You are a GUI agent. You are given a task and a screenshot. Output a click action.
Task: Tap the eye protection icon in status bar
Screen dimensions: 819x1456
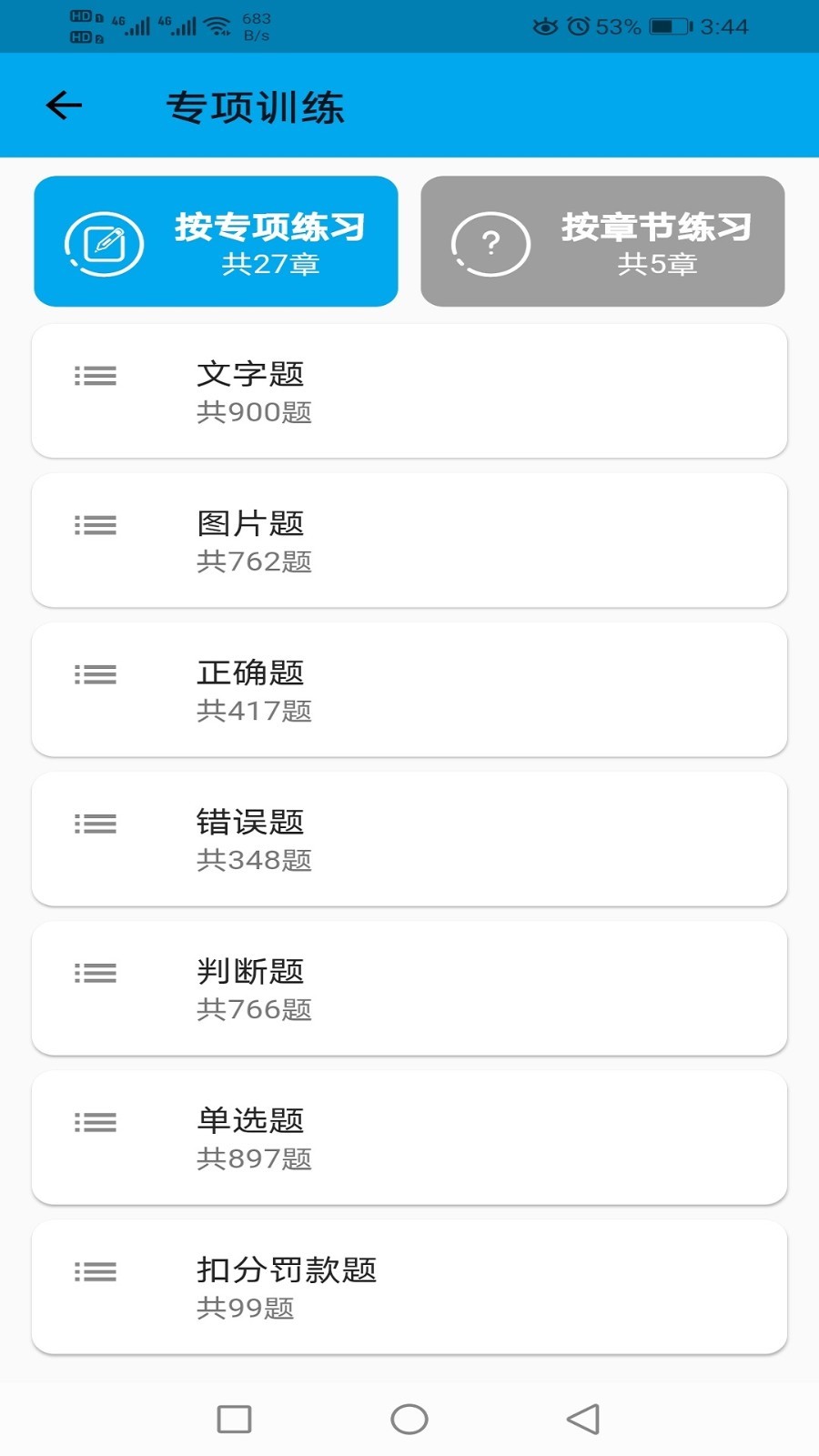[x=543, y=26]
